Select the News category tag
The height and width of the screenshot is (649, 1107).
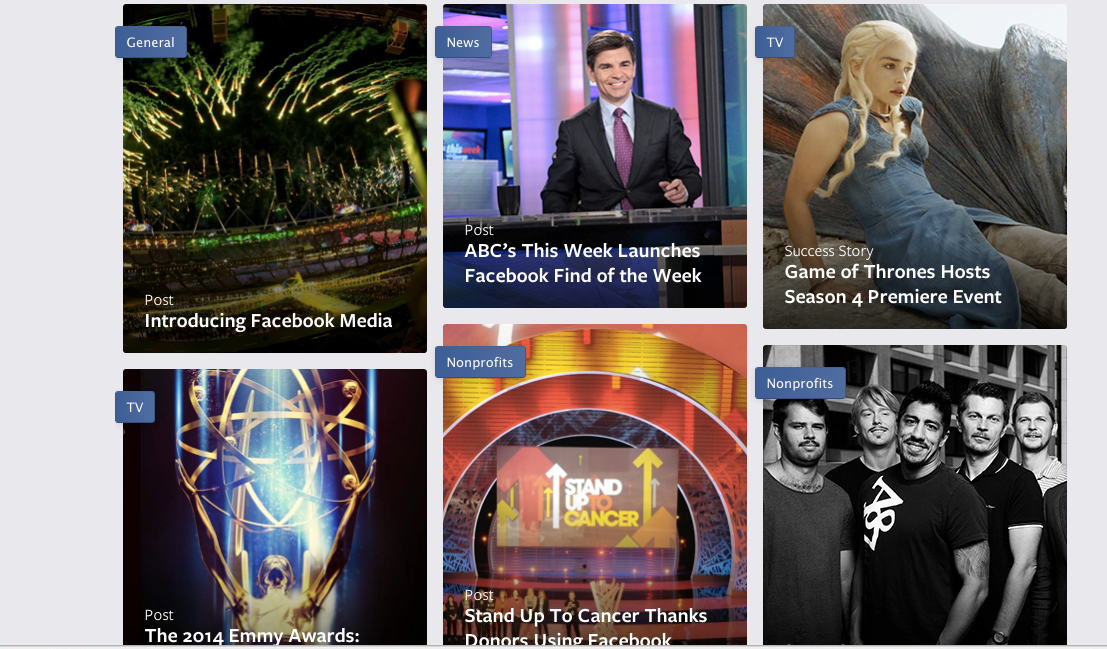point(463,42)
